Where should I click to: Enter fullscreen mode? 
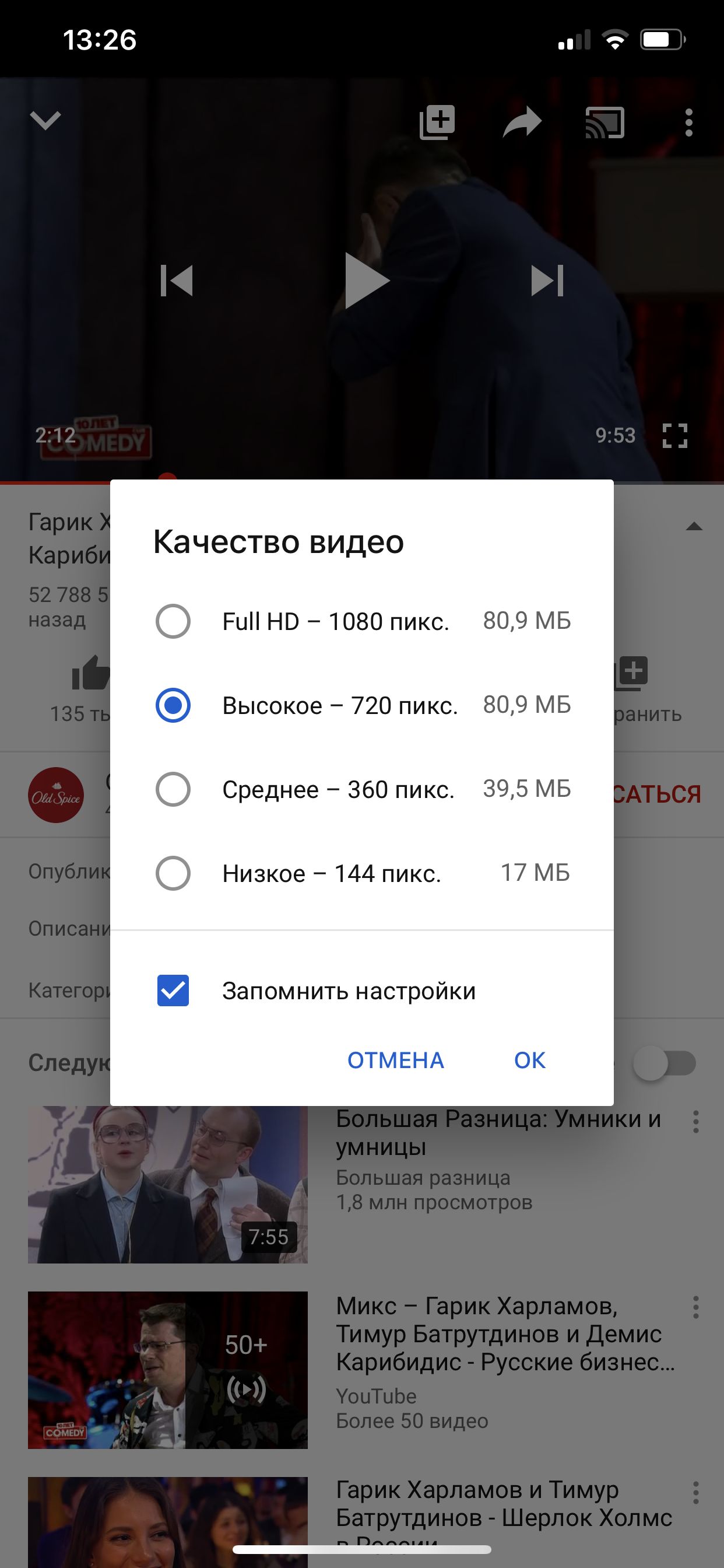674,436
